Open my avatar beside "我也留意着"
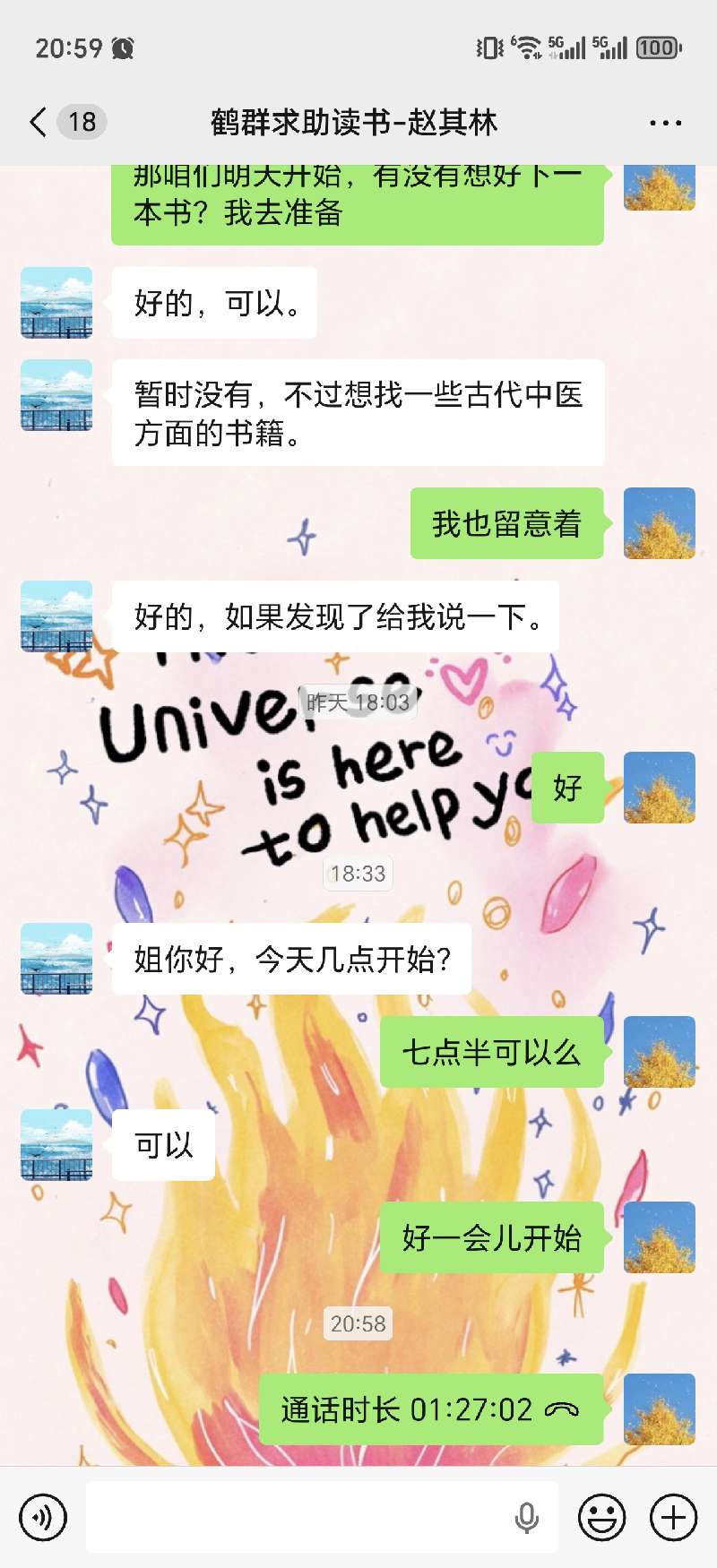This screenshot has width=717, height=1568. (x=659, y=523)
